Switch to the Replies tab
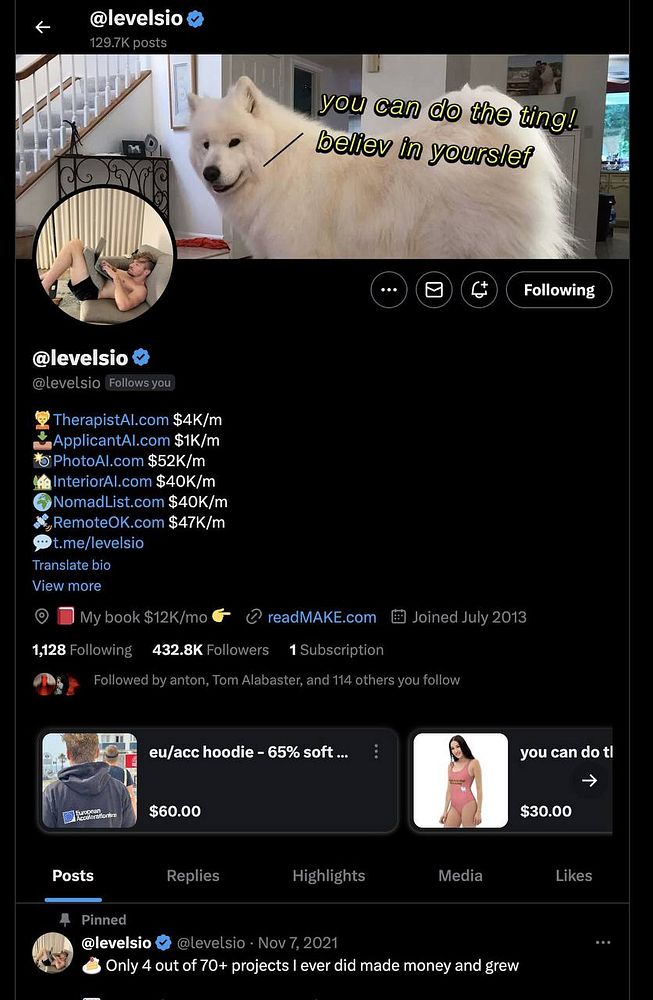Viewport: 653px width, 1000px height. coord(193,875)
